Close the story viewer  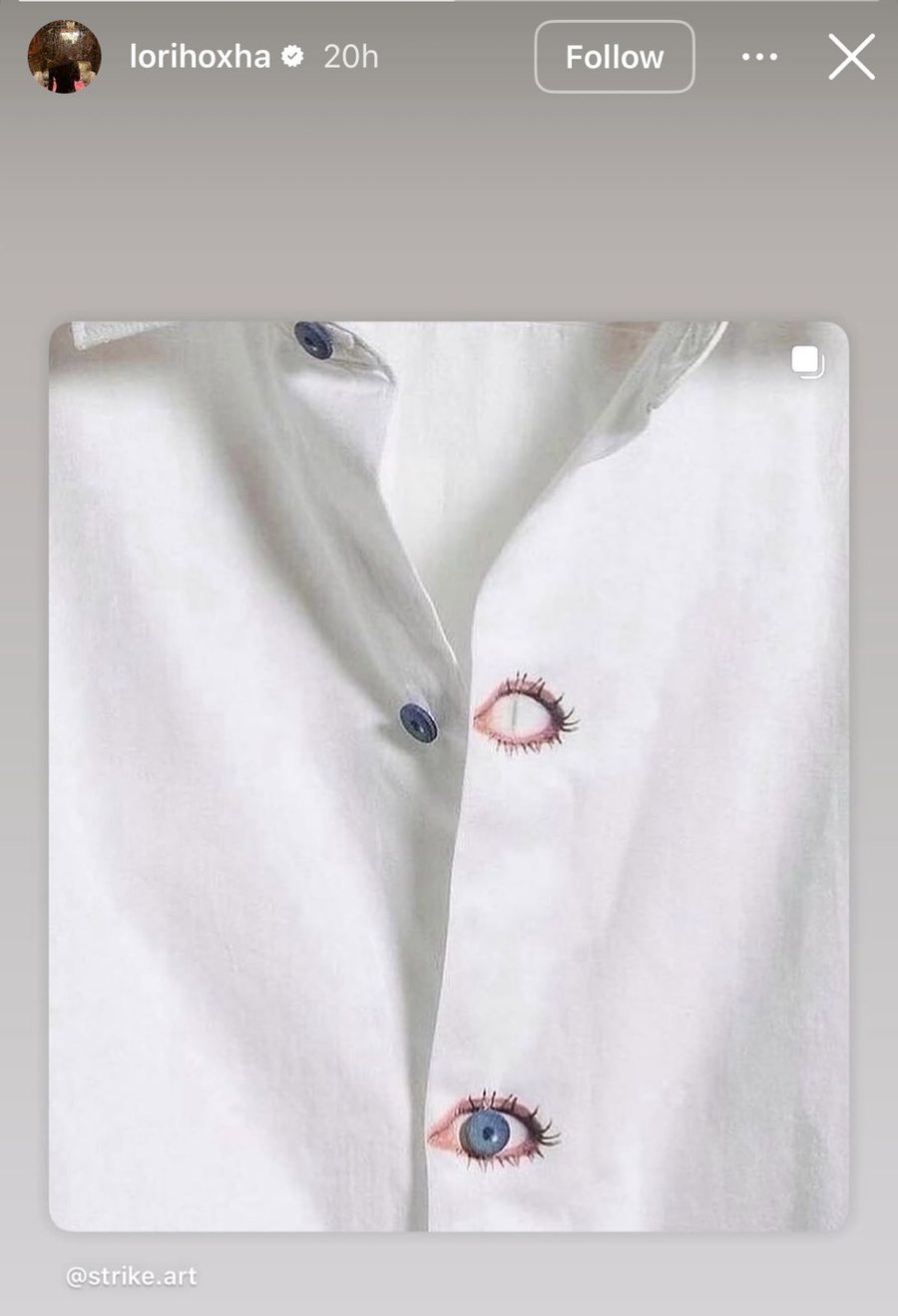pos(851,57)
